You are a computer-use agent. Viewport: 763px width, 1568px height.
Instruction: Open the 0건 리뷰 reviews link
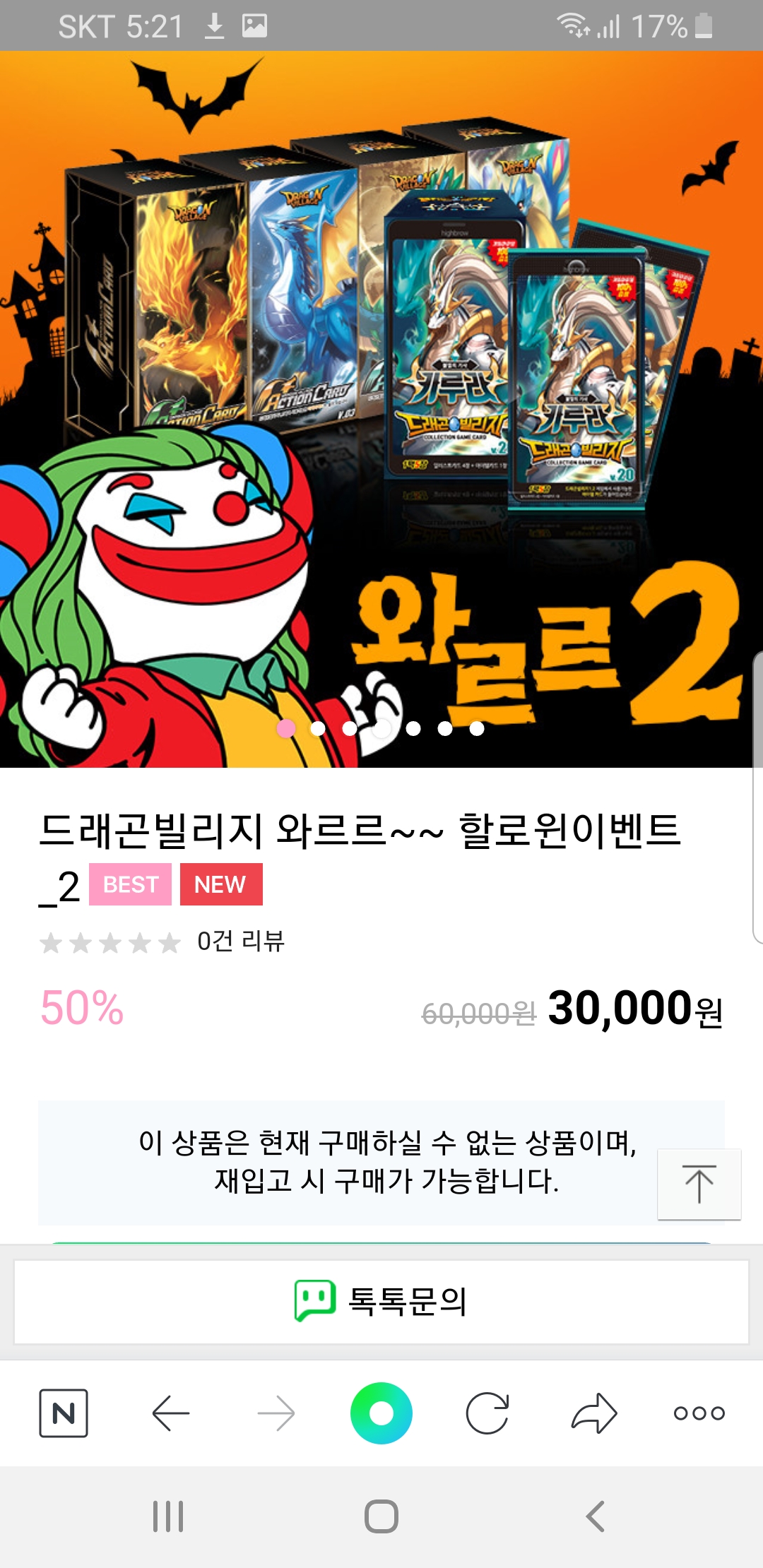pyautogui.click(x=240, y=941)
